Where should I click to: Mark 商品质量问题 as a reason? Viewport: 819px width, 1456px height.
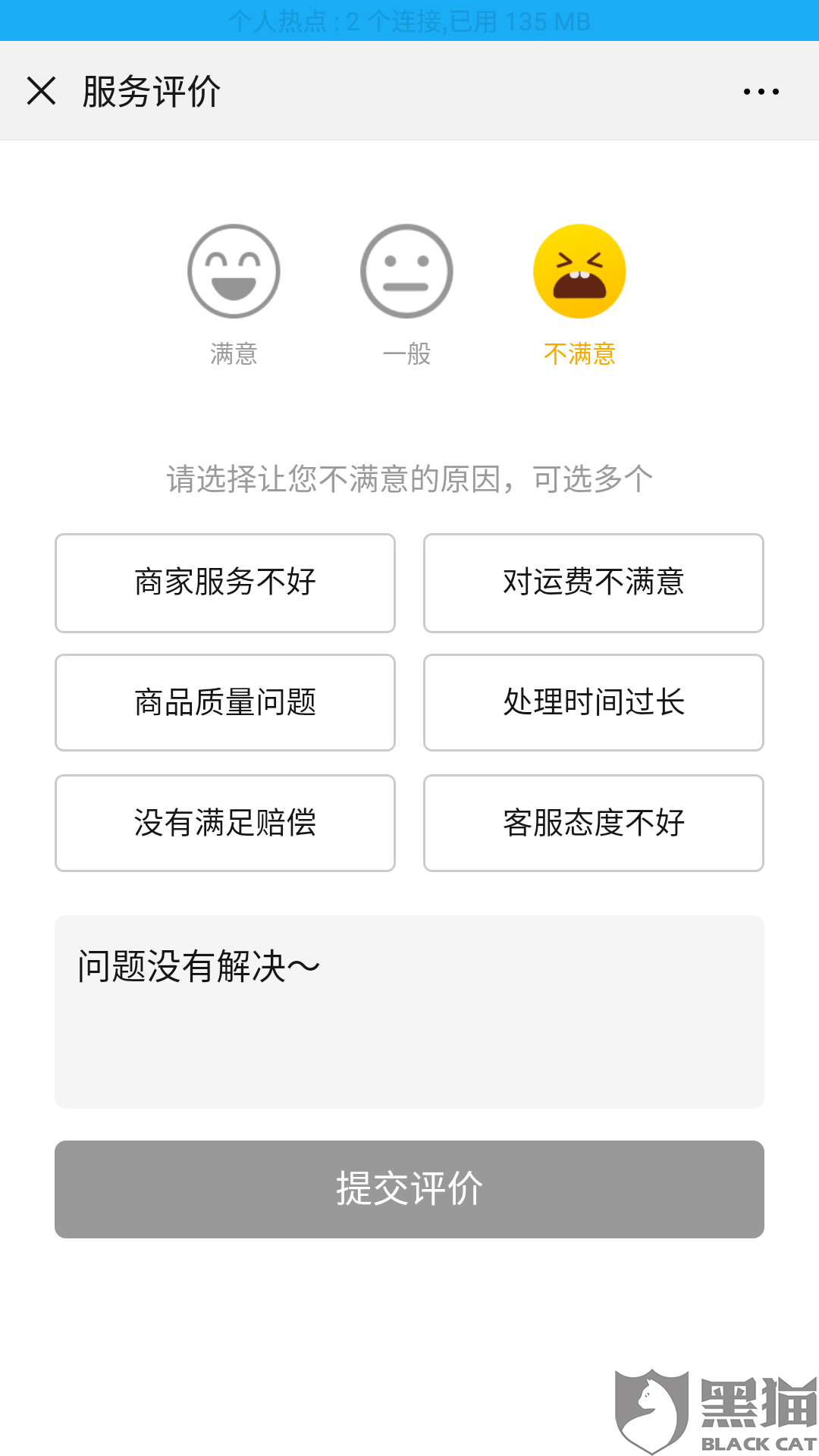(x=225, y=702)
